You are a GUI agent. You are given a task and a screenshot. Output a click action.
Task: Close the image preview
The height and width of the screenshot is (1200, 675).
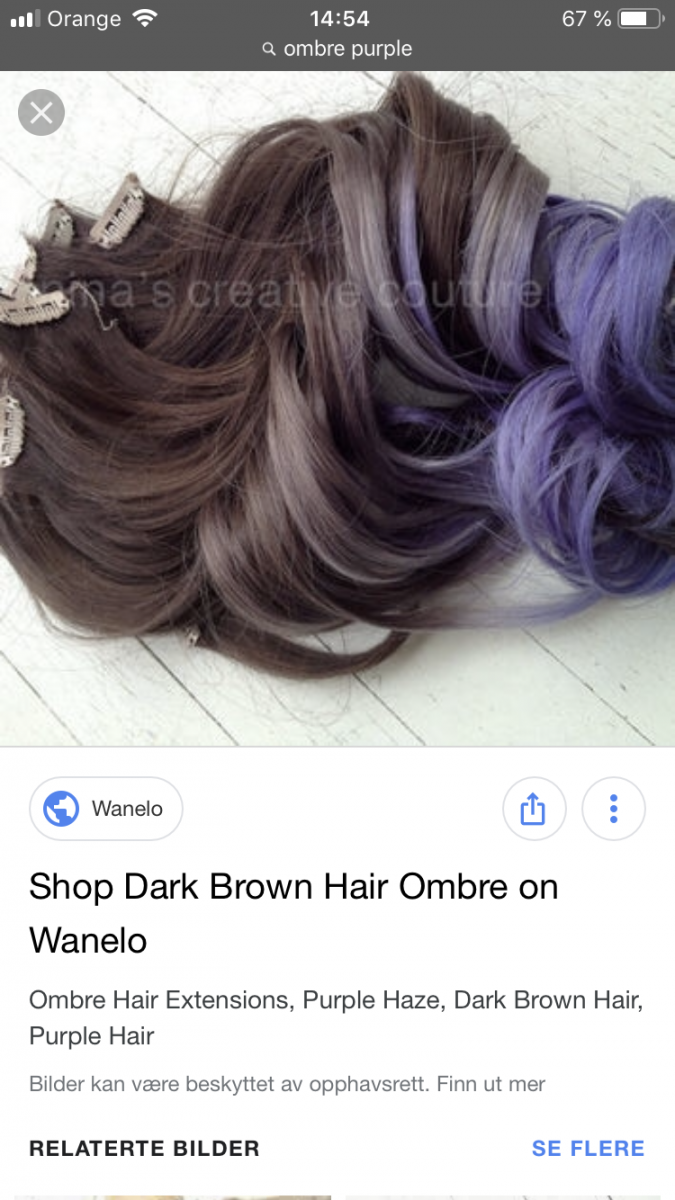(41, 112)
